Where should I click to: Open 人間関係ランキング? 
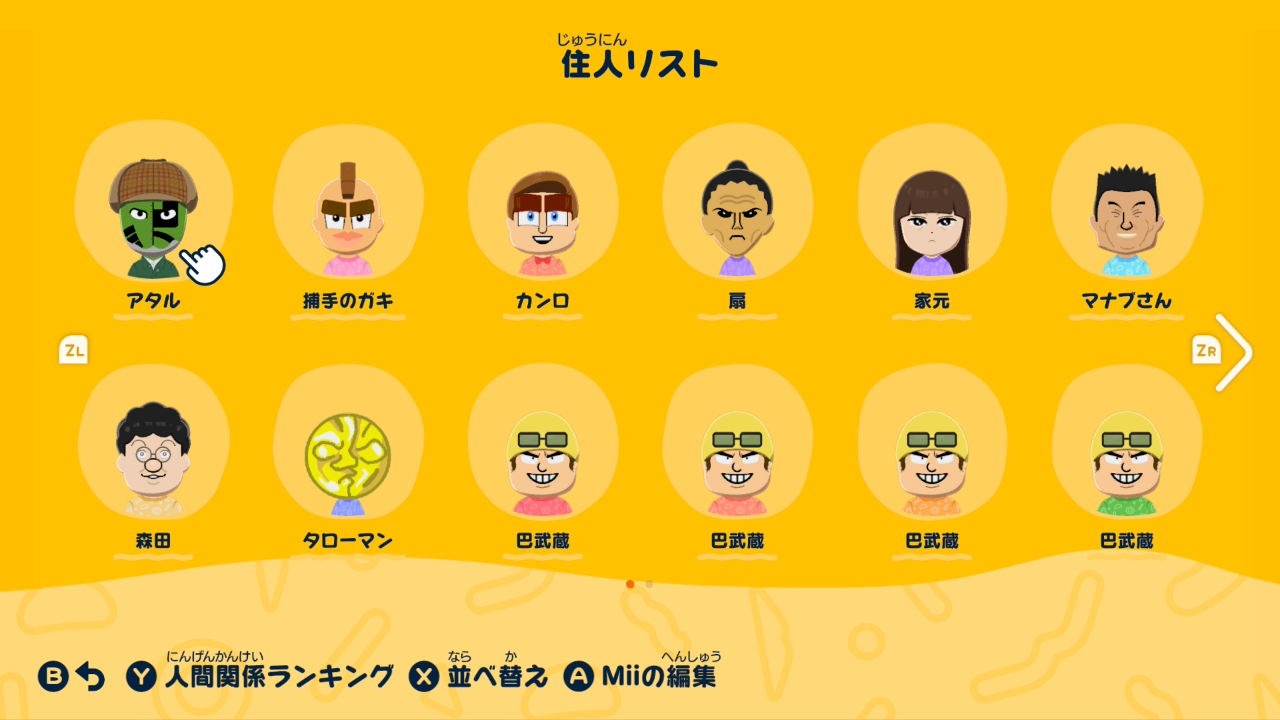pyautogui.click(x=261, y=677)
